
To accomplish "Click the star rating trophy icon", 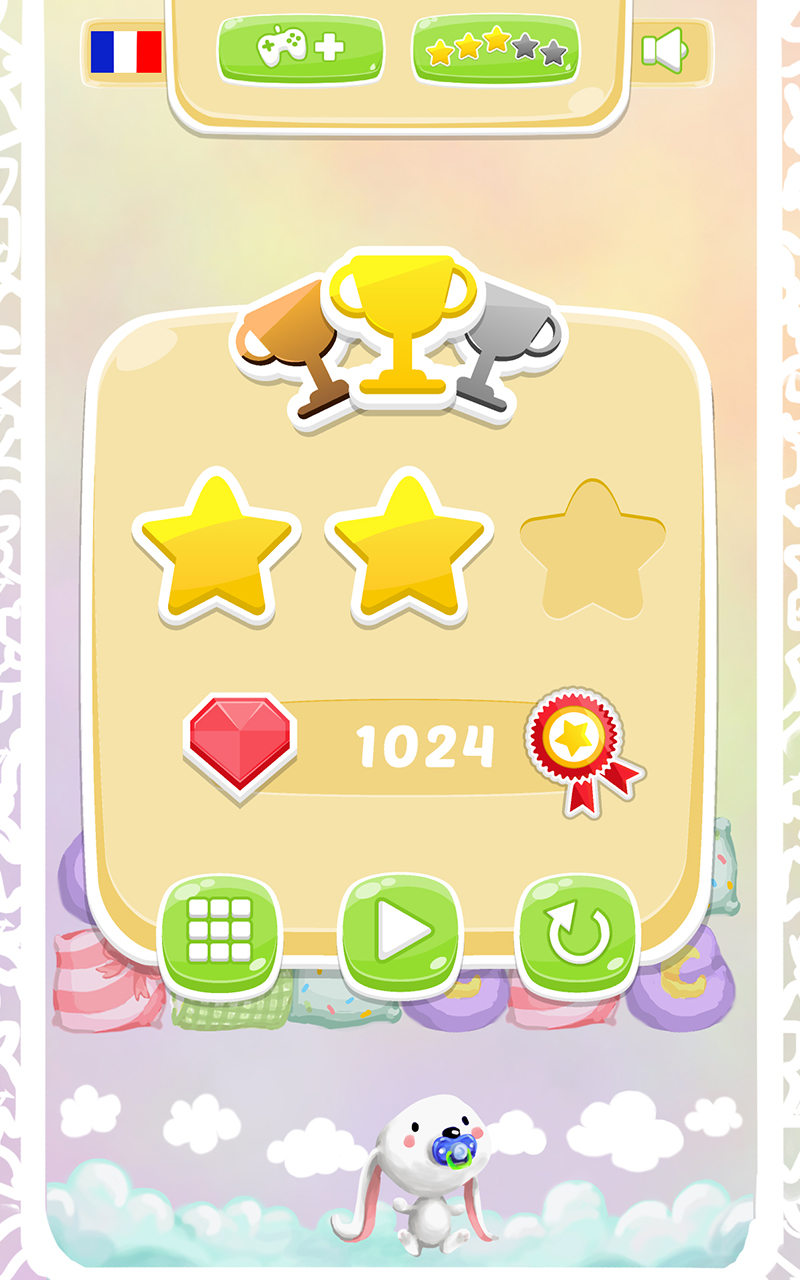I will coord(495,49).
